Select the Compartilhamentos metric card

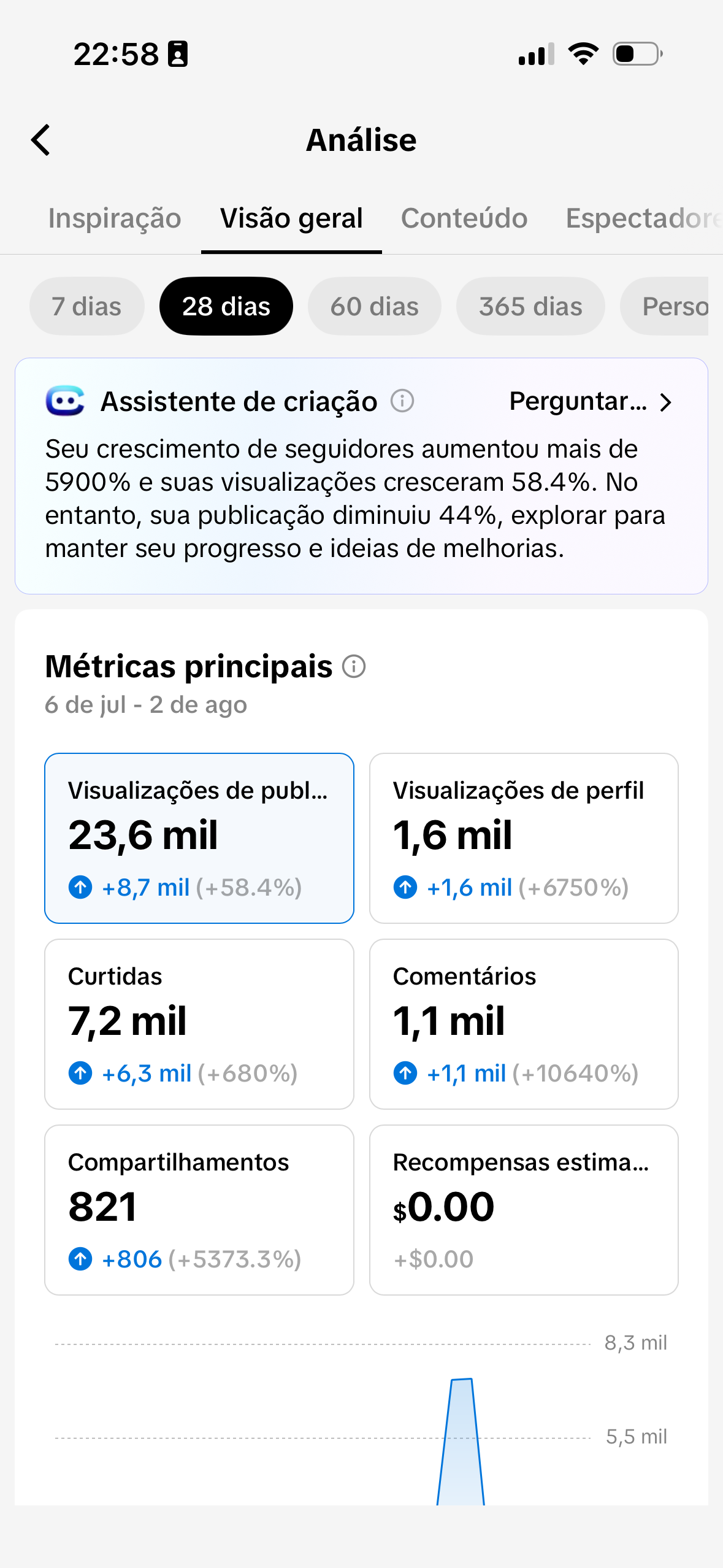click(x=199, y=1210)
